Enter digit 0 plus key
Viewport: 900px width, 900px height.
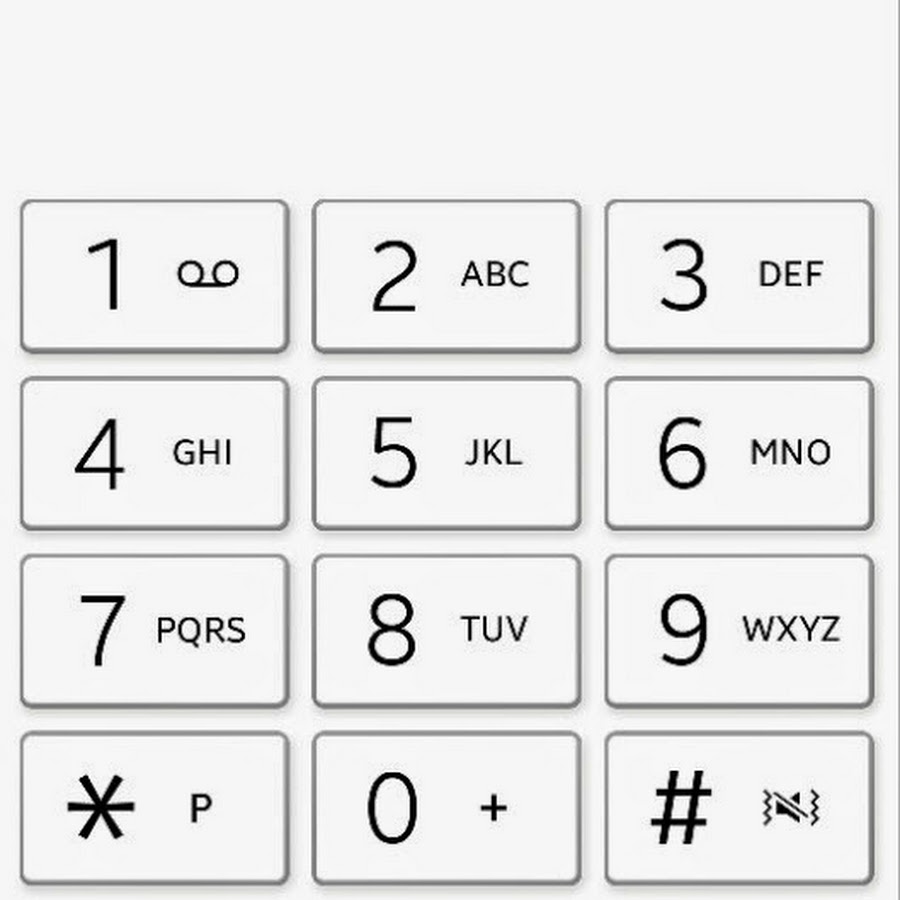tap(446, 808)
